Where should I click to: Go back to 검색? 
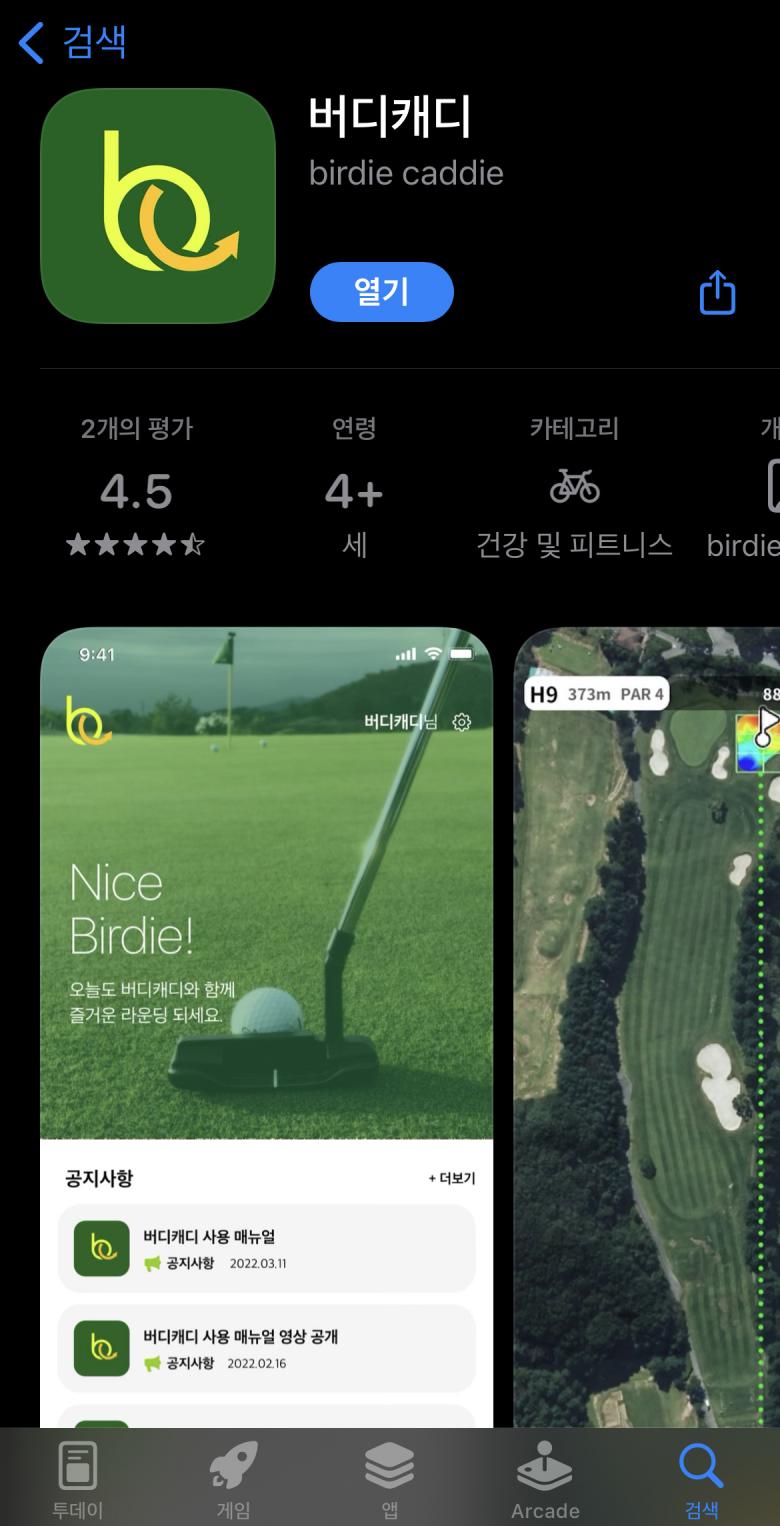click(x=73, y=43)
